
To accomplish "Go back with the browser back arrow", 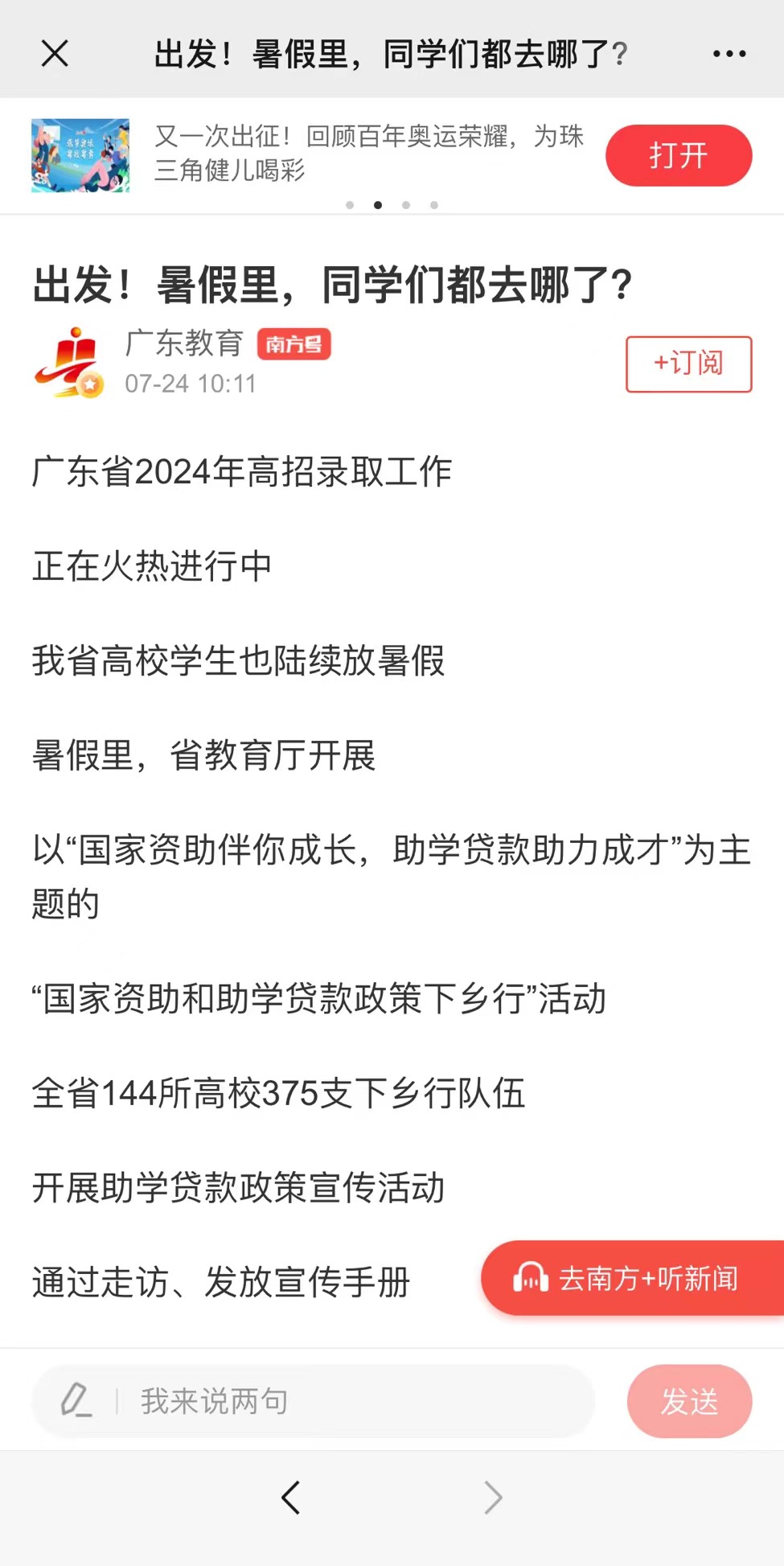I will click(x=291, y=1498).
